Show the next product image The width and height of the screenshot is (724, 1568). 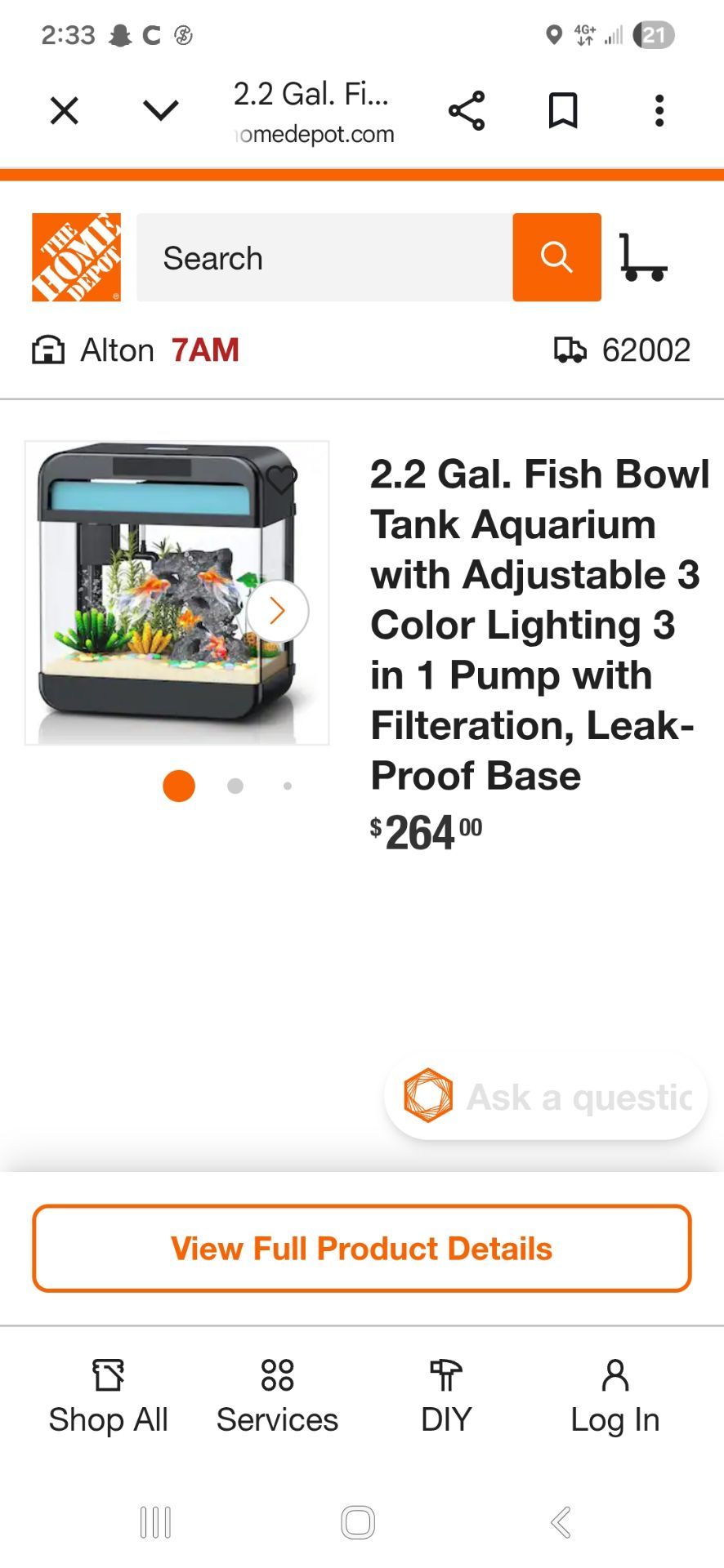tap(278, 611)
